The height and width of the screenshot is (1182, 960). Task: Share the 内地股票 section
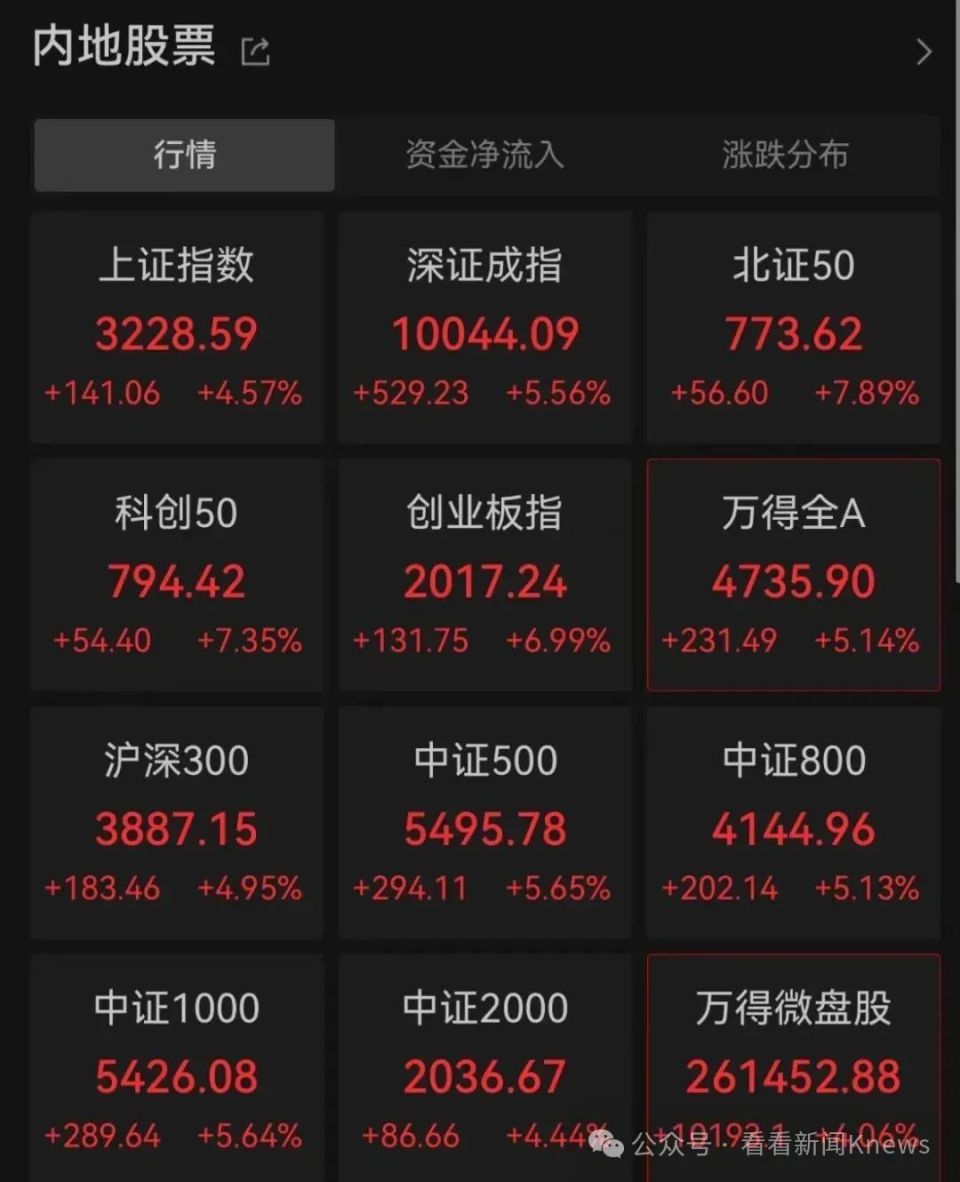[256, 52]
